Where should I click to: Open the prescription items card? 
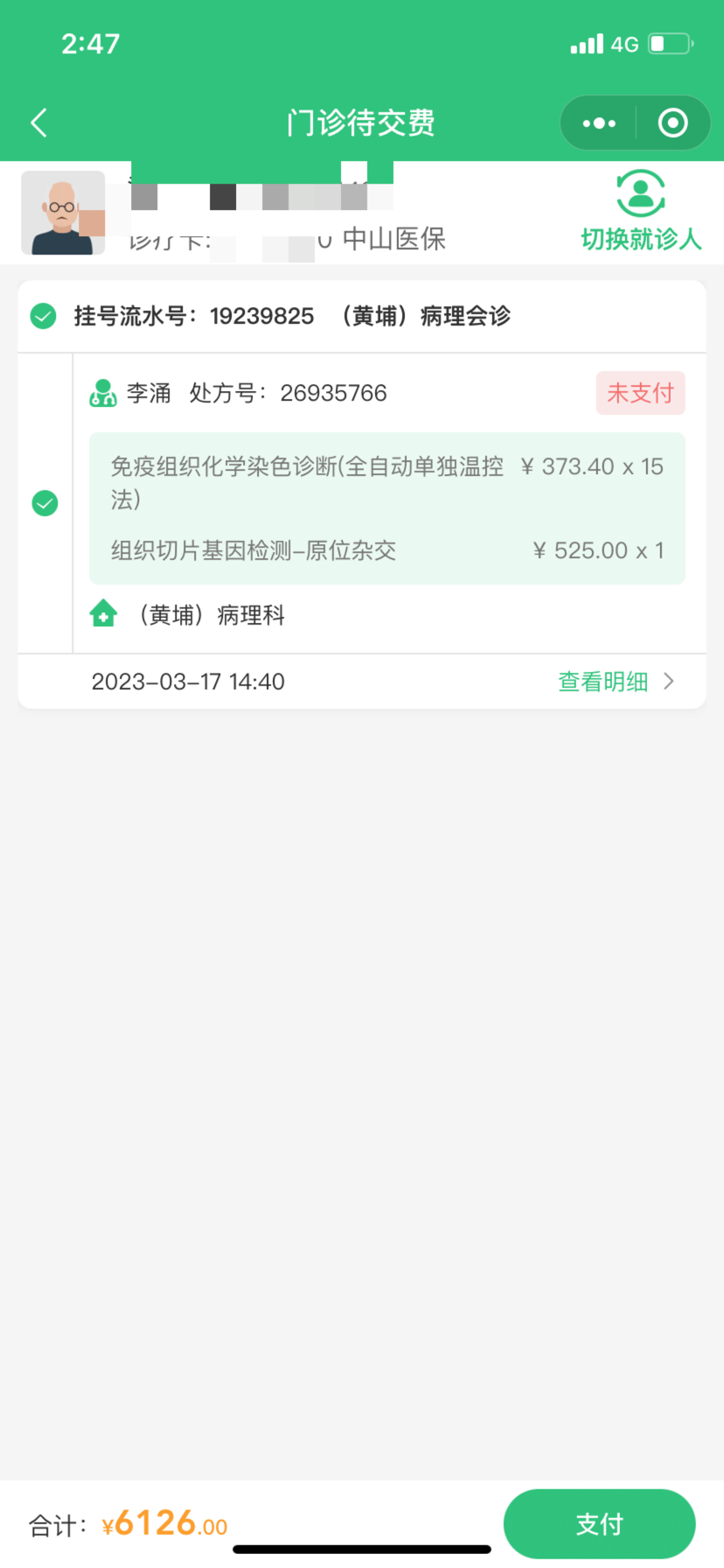(387, 508)
